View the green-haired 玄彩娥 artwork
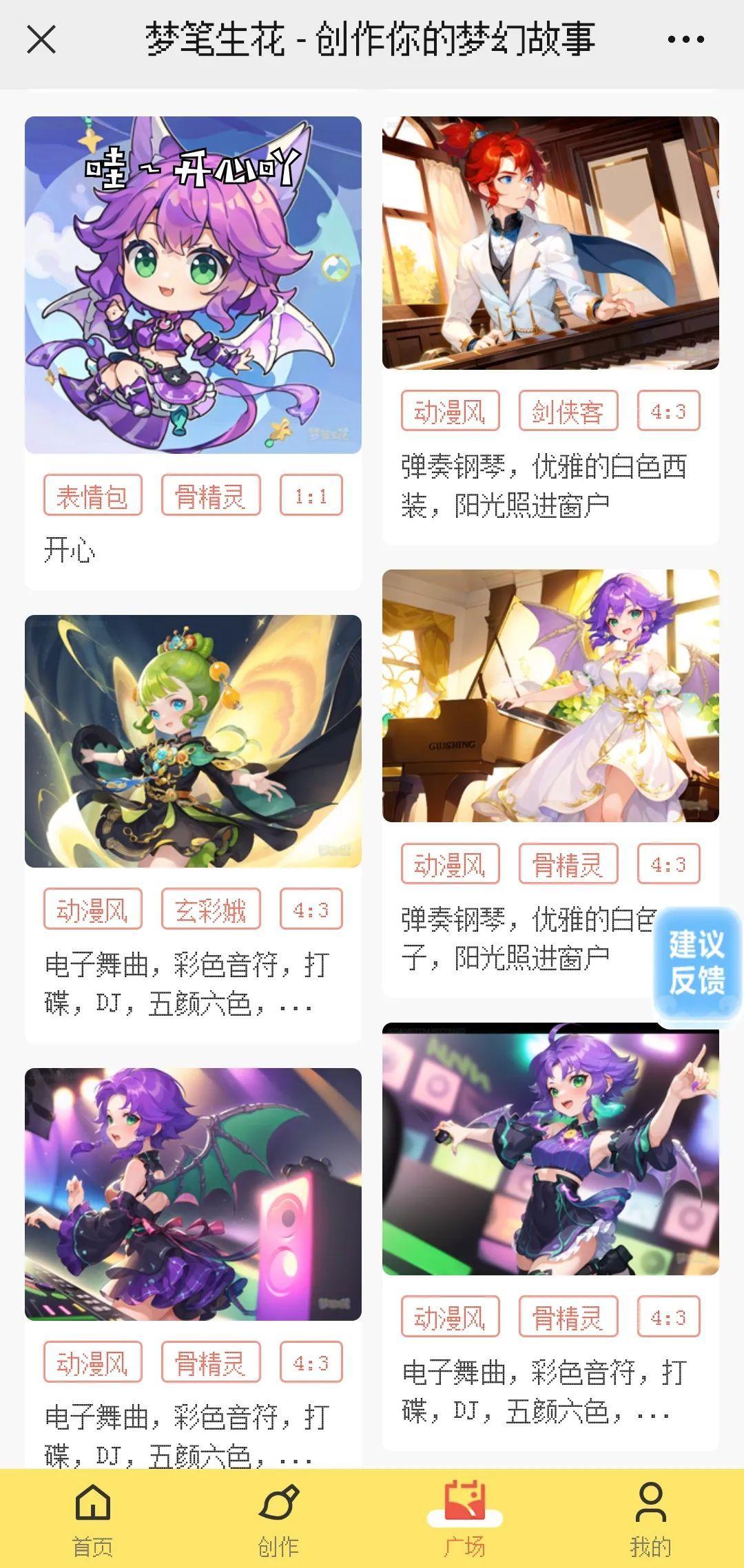The width and height of the screenshot is (744, 1568). point(193,741)
